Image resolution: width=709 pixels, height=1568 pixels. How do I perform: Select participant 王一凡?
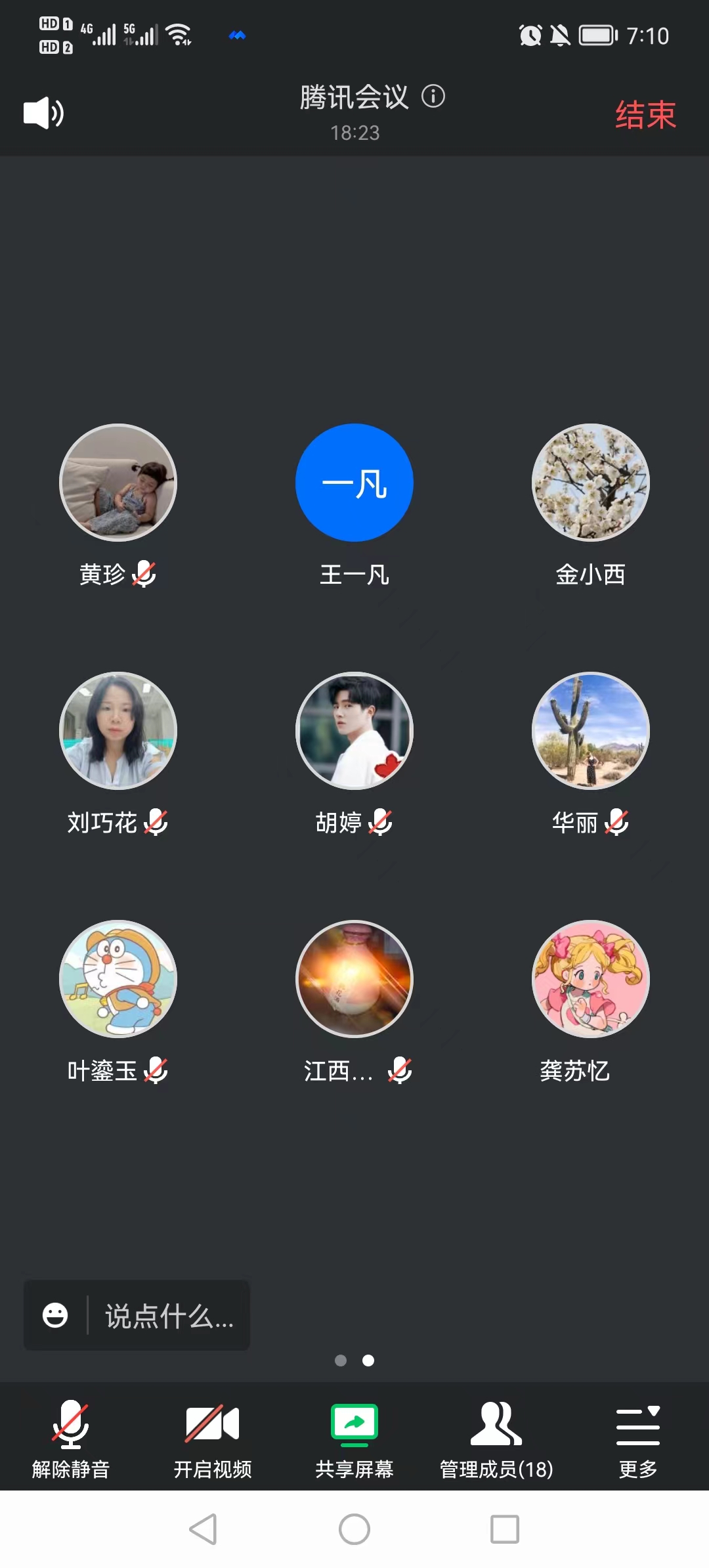[354, 483]
